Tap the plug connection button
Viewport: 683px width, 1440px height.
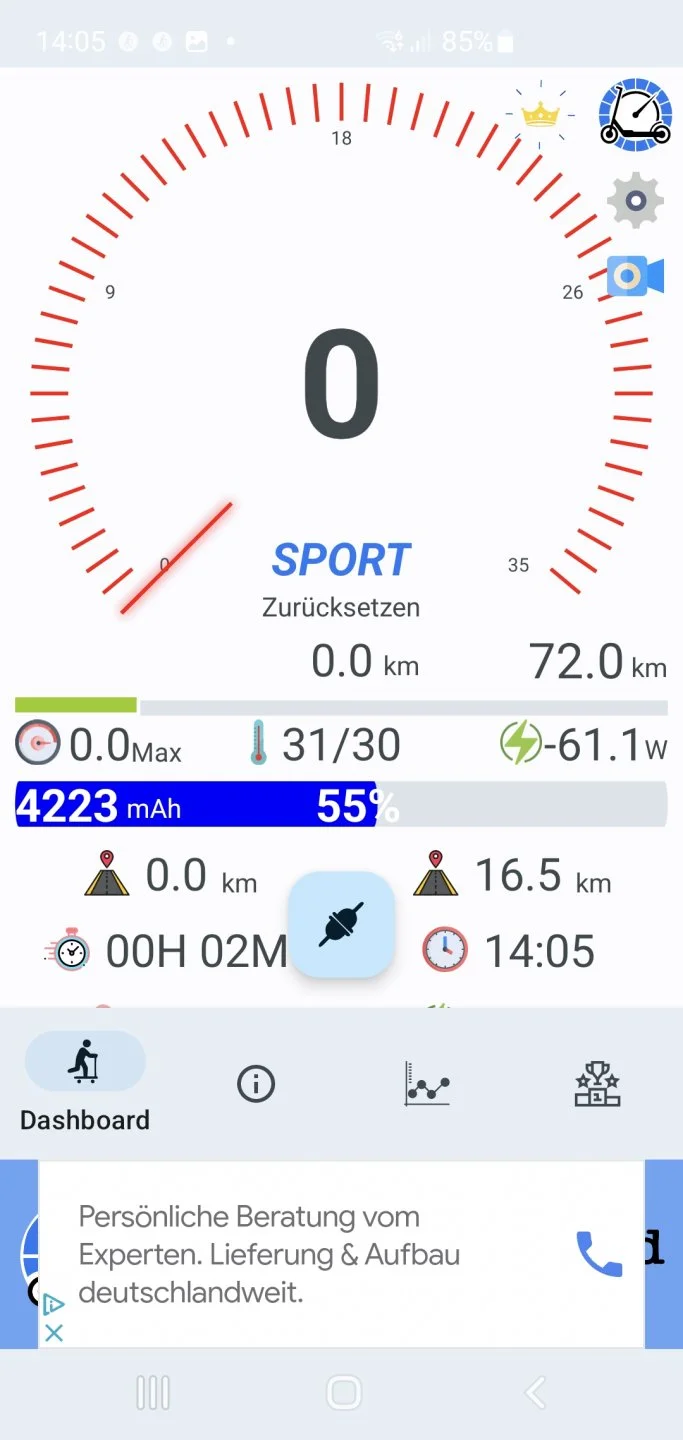[341, 924]
